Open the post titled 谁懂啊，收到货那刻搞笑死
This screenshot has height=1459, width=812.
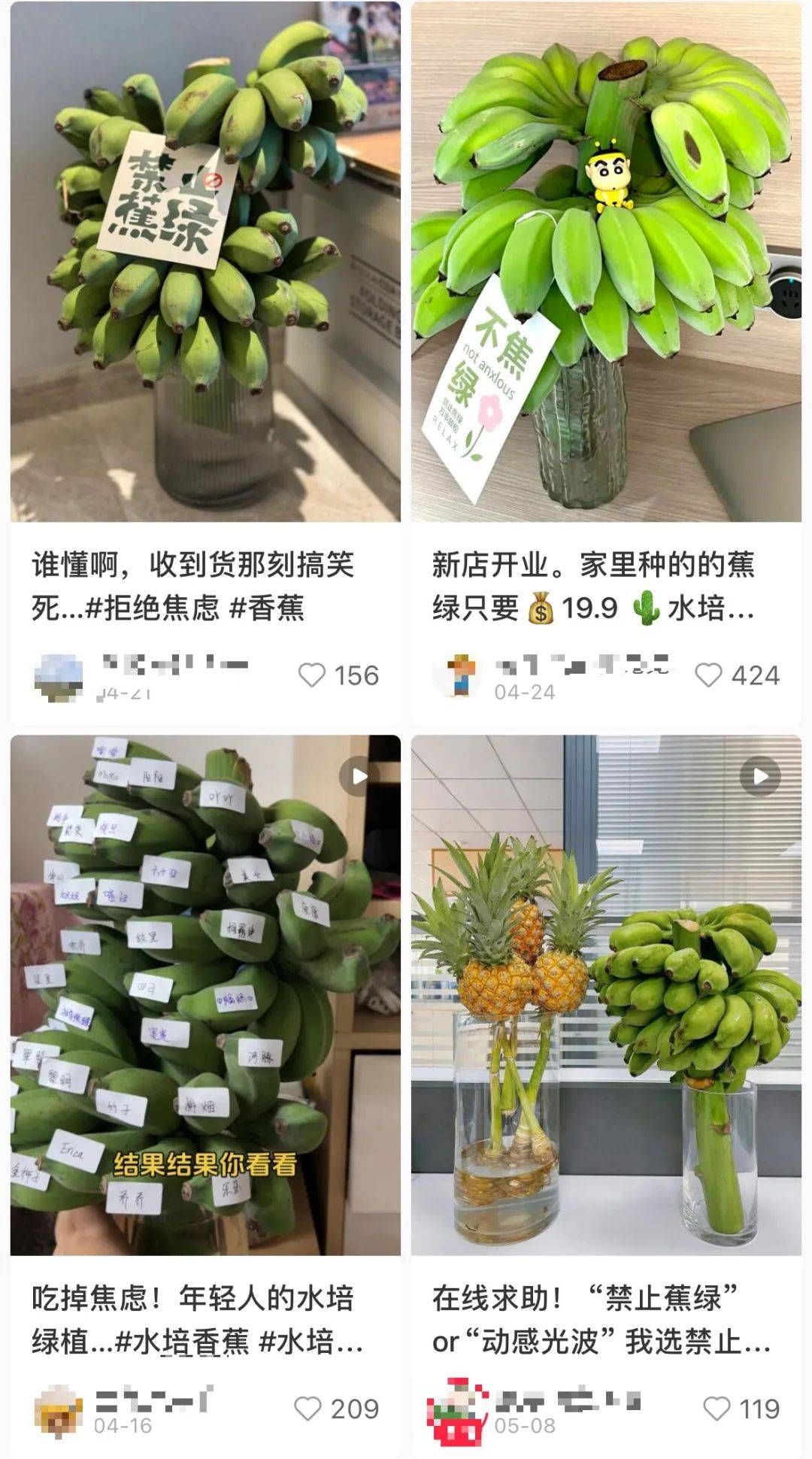[192, 586]
